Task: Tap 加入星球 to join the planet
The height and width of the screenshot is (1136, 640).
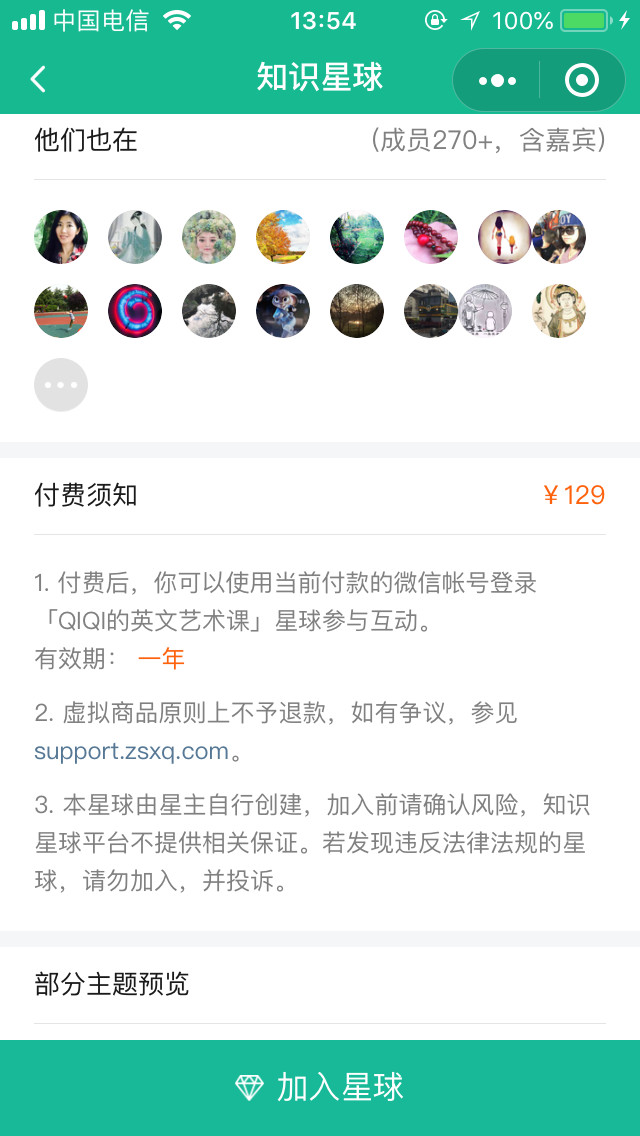Action: click(320, 1087)
